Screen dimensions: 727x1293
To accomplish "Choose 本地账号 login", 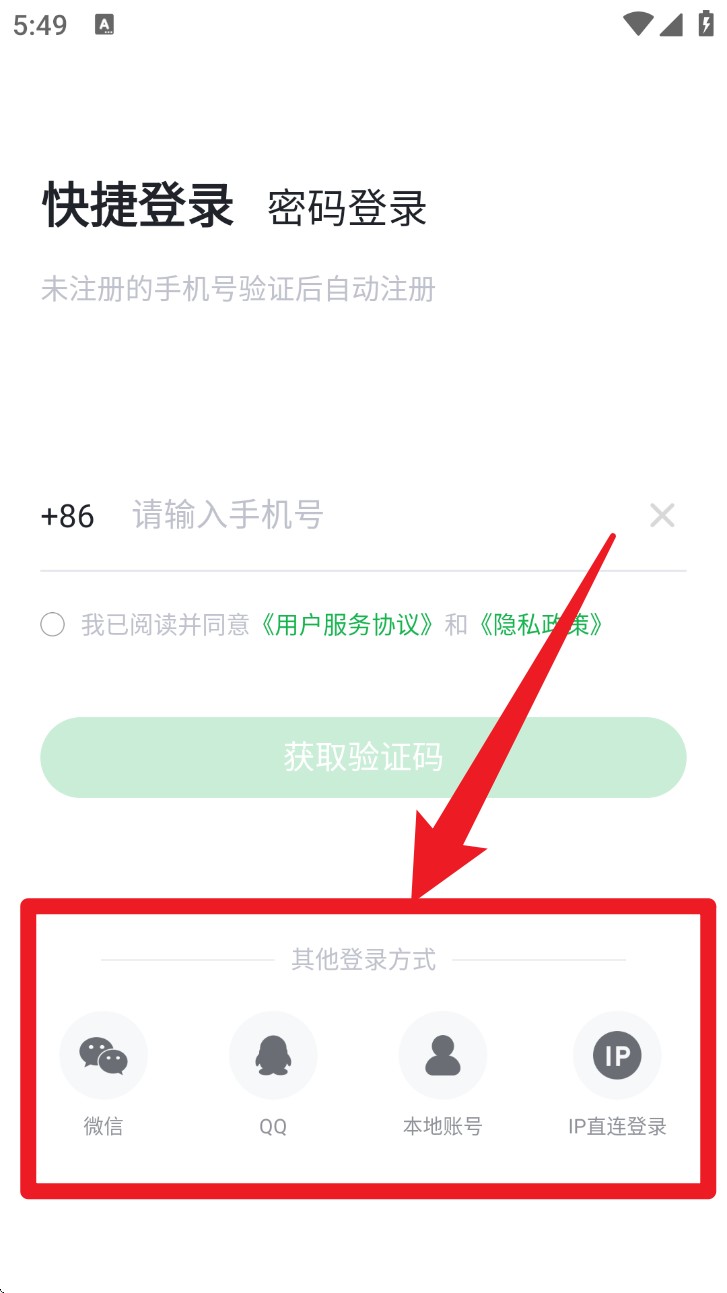I will [x=442, y=1056].
